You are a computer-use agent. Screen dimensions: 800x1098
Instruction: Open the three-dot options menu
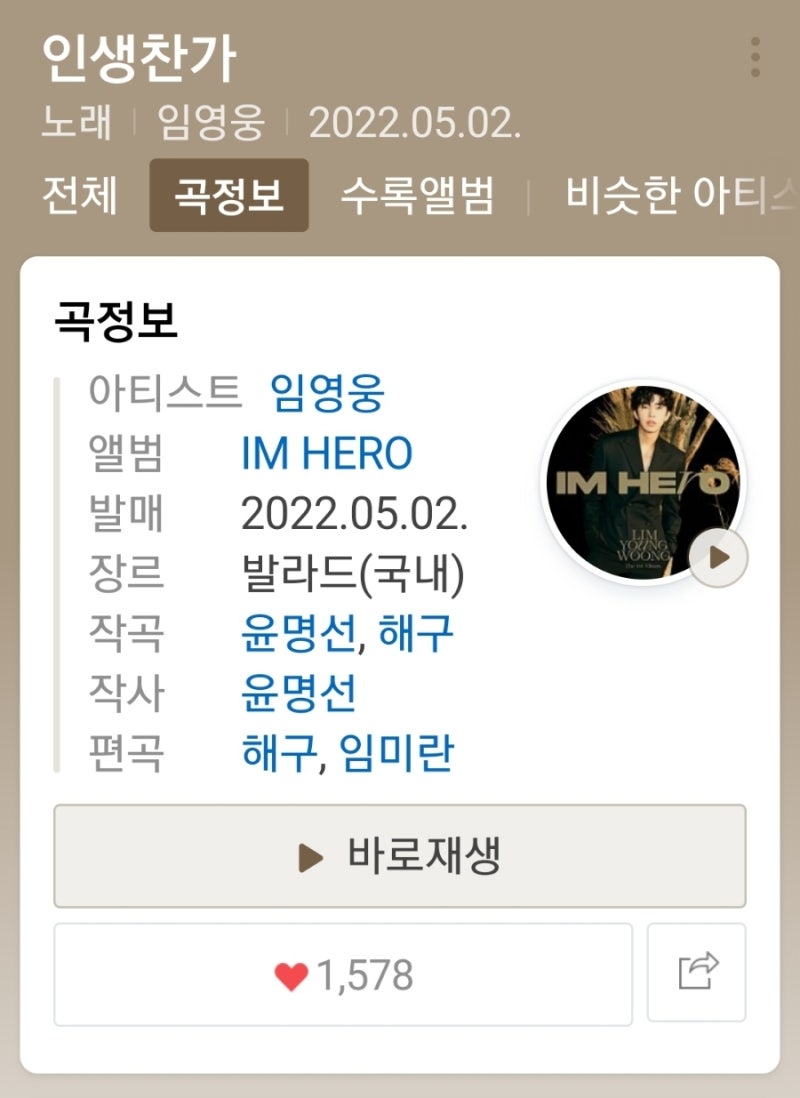(757, 55)
